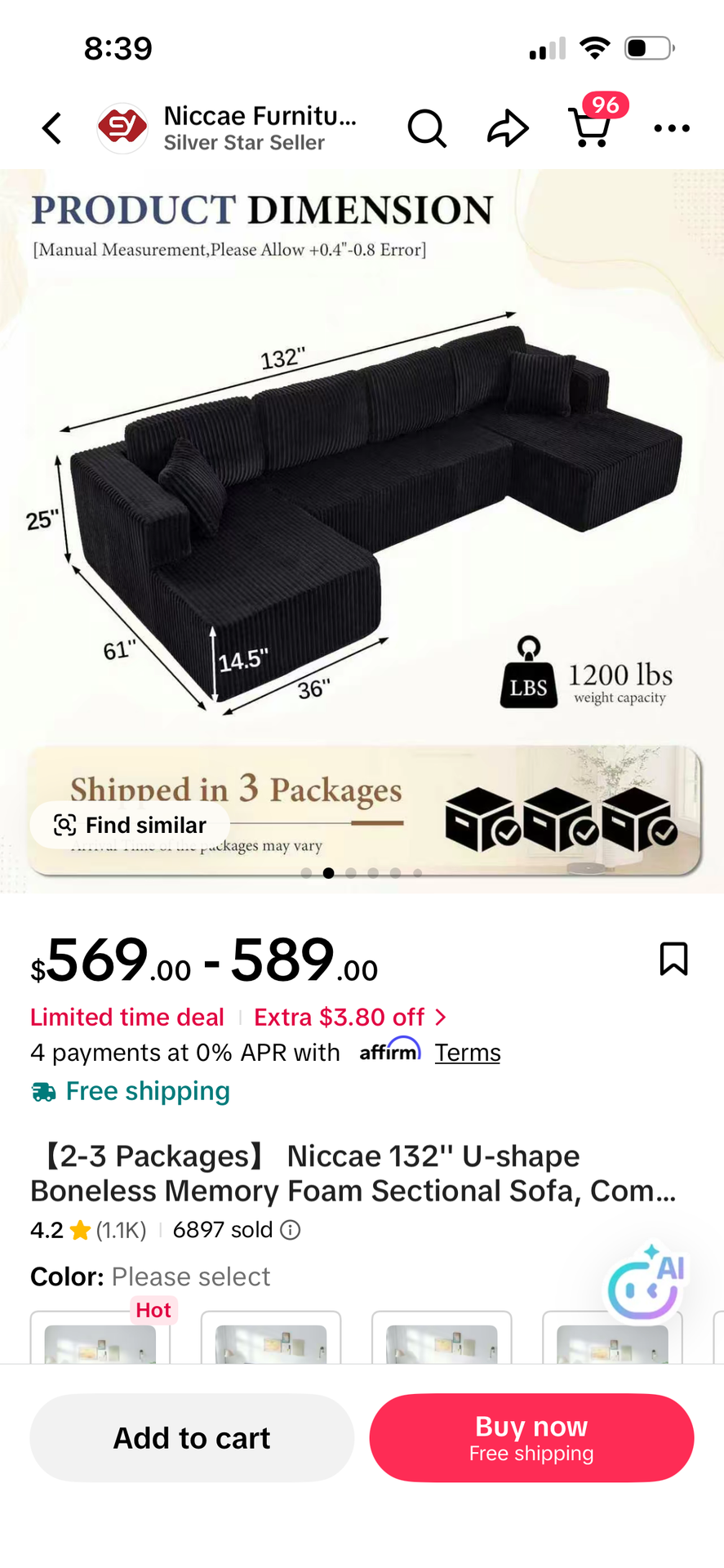
Task: Show info about 6897 sold
Action: click(291, 1230)
